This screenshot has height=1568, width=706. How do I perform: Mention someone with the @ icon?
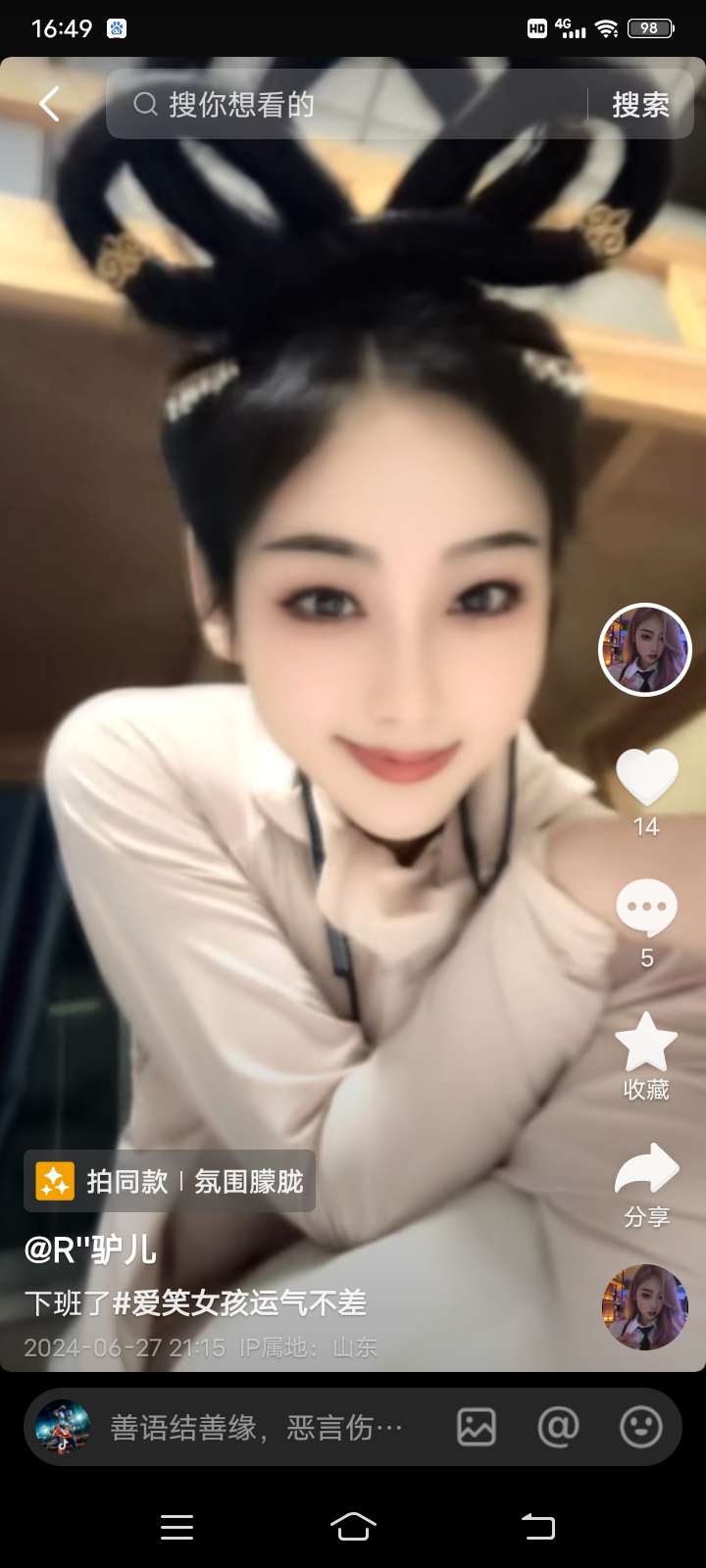pos(558,1428)
